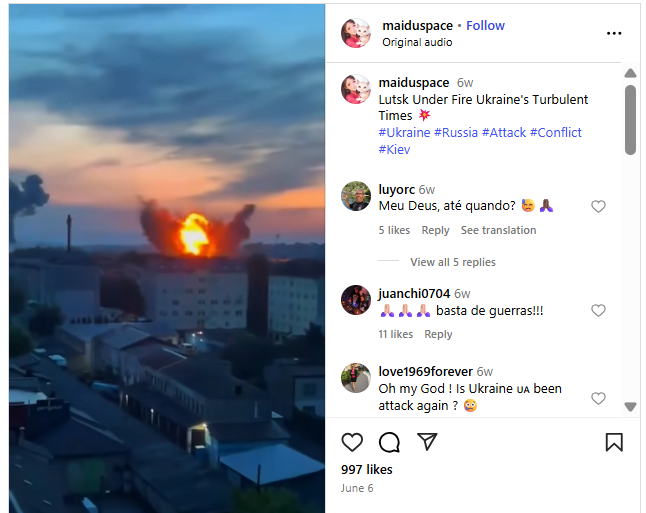Open the post's three-dot options menu
The width and height of the screenshot is (646, 513).
click(614, 33)
